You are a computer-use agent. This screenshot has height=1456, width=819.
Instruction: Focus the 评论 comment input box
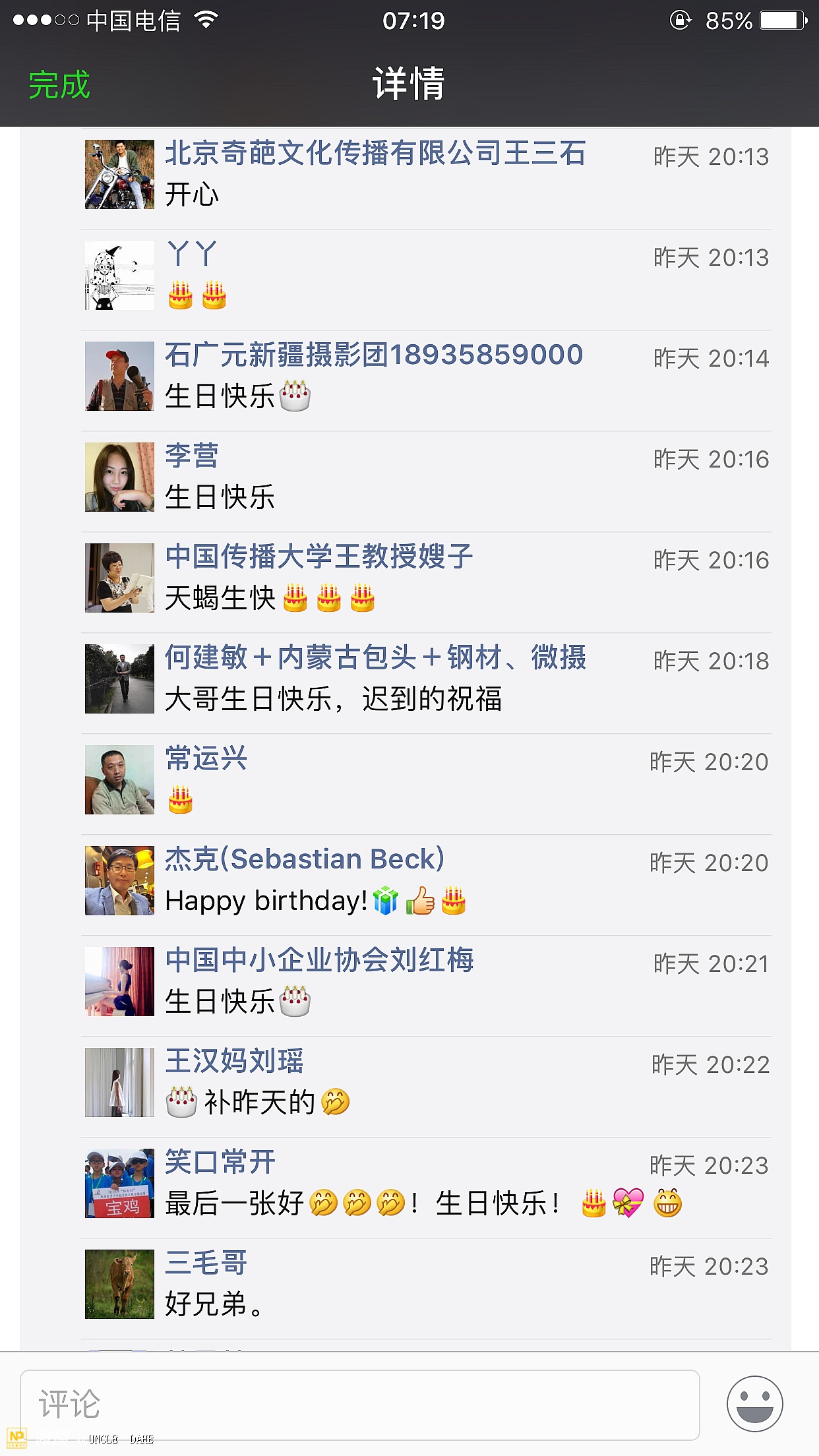pyautogui.click(x=359, y=1405)
